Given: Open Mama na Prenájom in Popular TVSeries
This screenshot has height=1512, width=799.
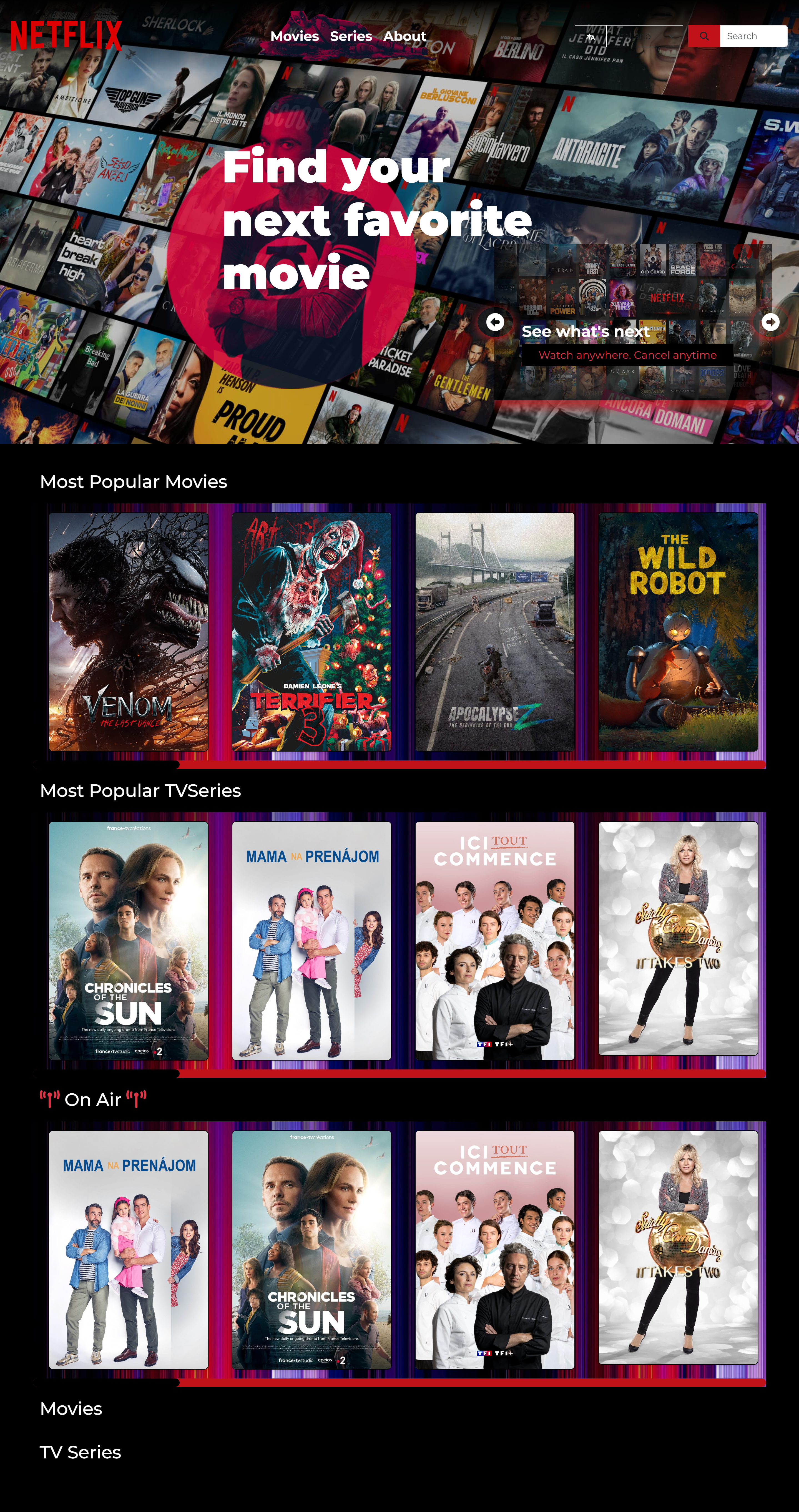Looking at the screenshot, I should pyautogui.click(x=312, y=940).
